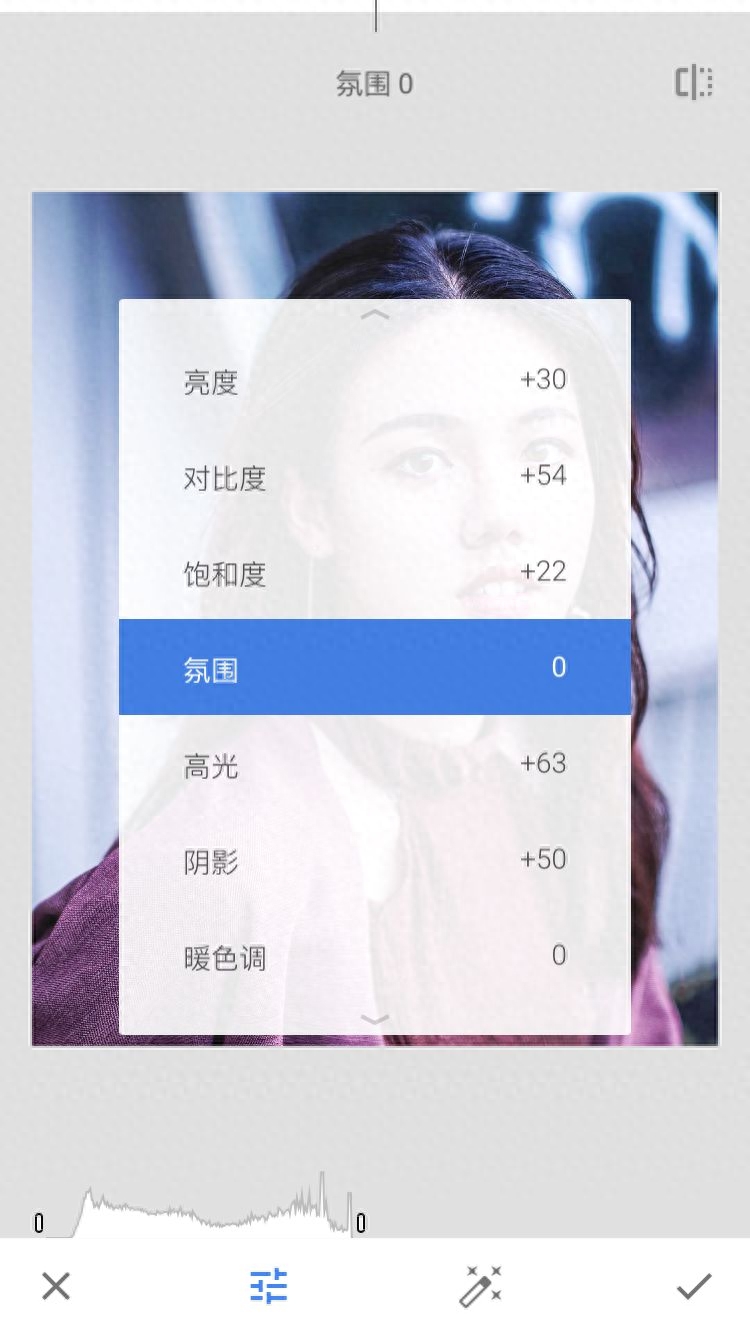
Task: Choose the 饱和度 saturation row
Action: pyautogui.click(x=374, y=573)
